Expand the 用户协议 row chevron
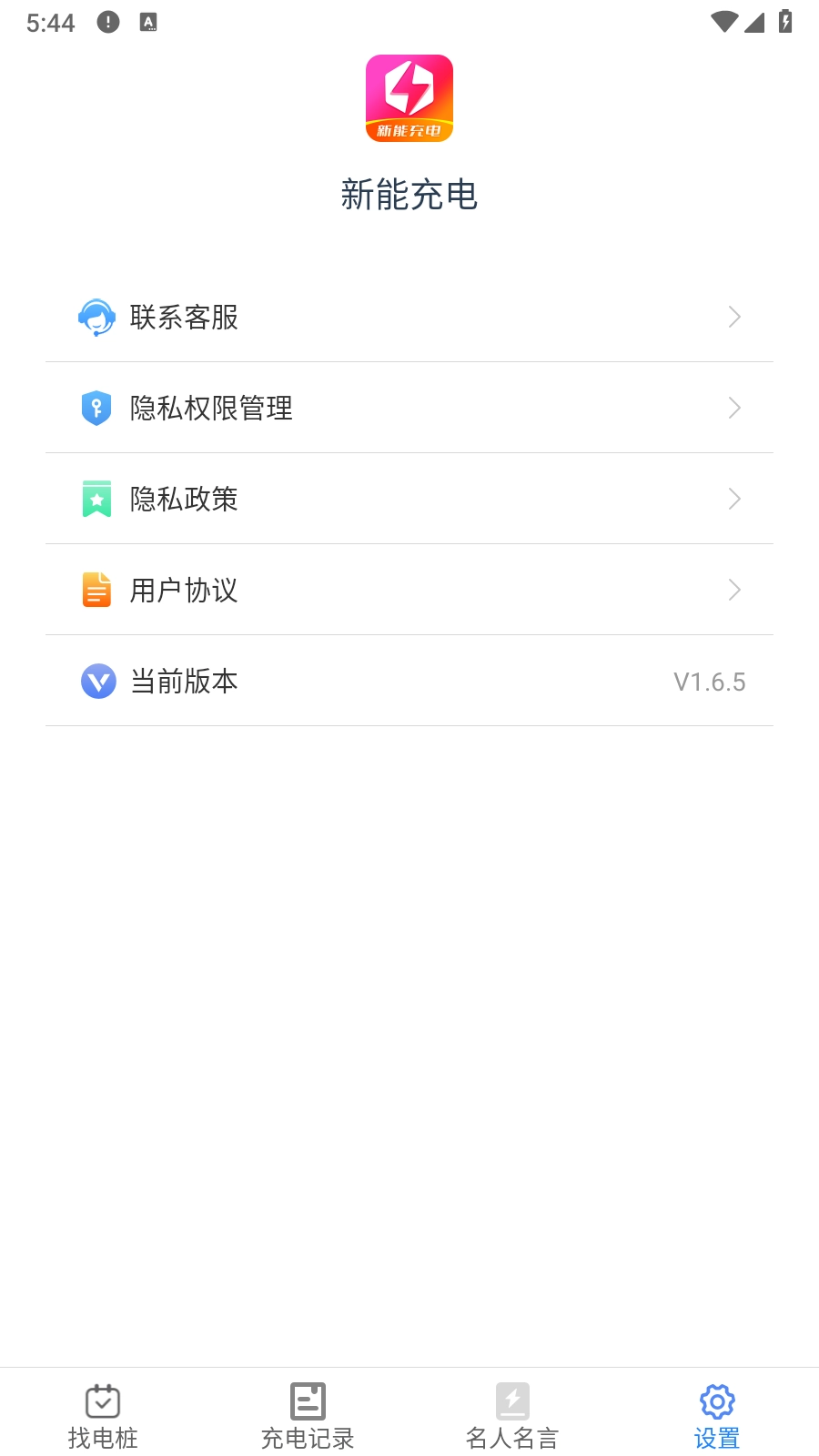 pyautogui.click(x=734, y=590)
